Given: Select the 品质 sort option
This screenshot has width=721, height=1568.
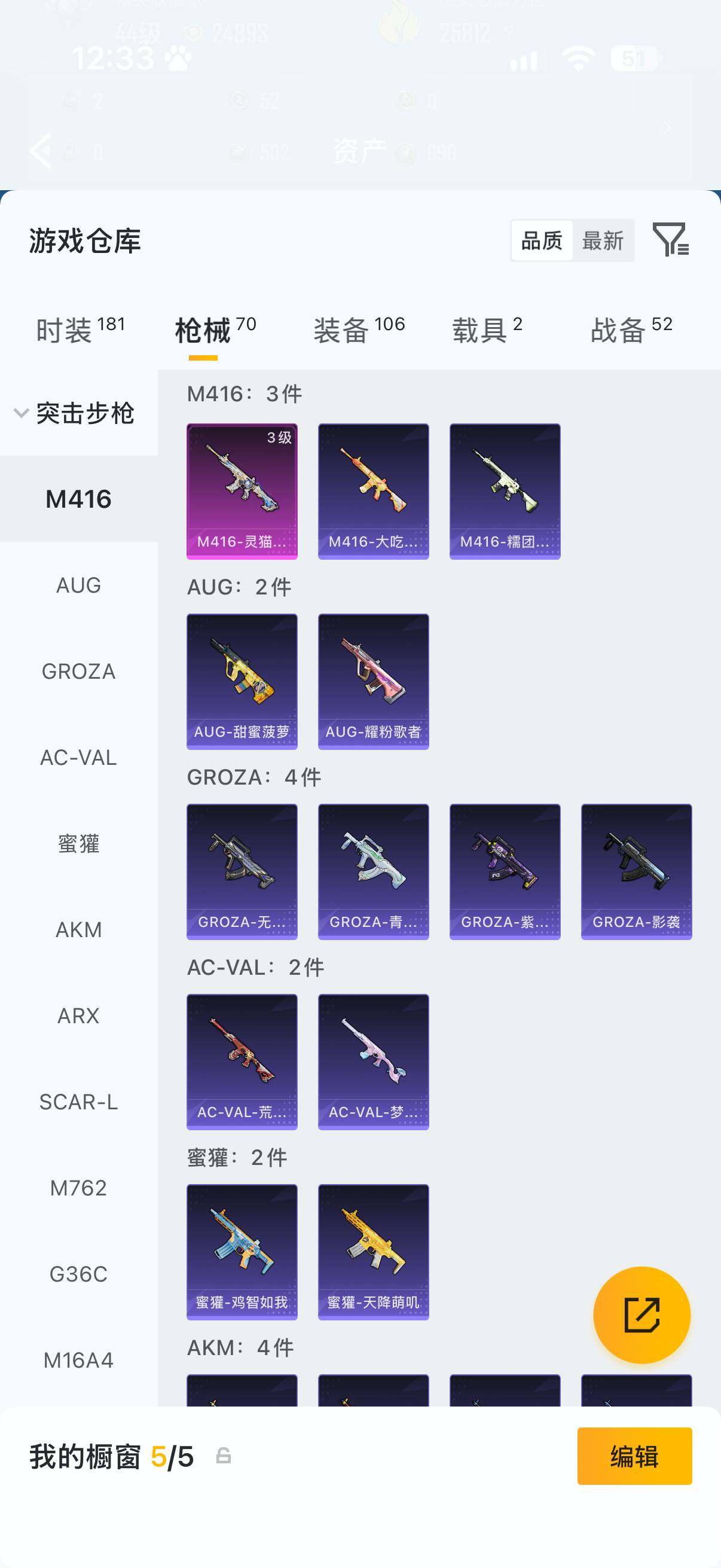Looking at the screenshot, I should pos(542,240).
